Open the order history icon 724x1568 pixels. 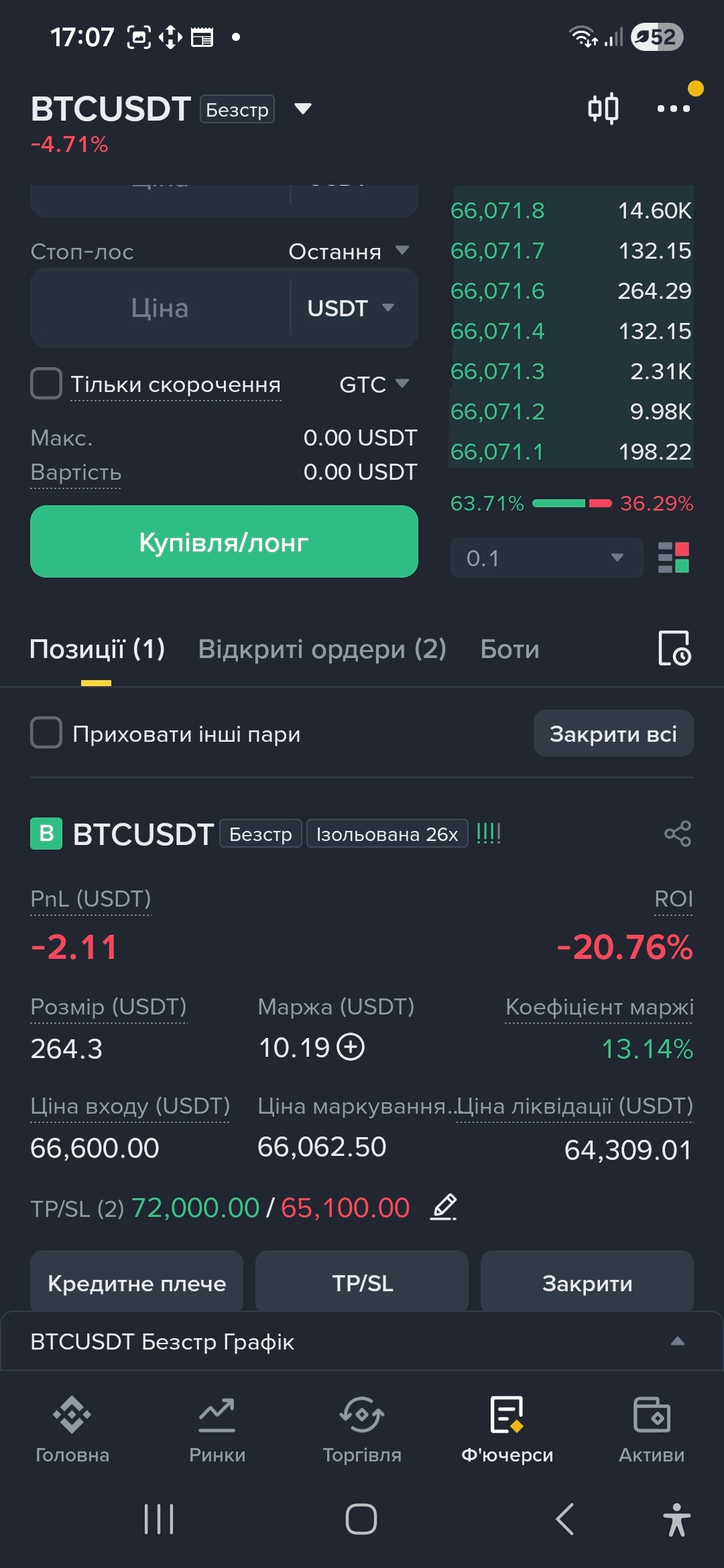click(674, 648)
